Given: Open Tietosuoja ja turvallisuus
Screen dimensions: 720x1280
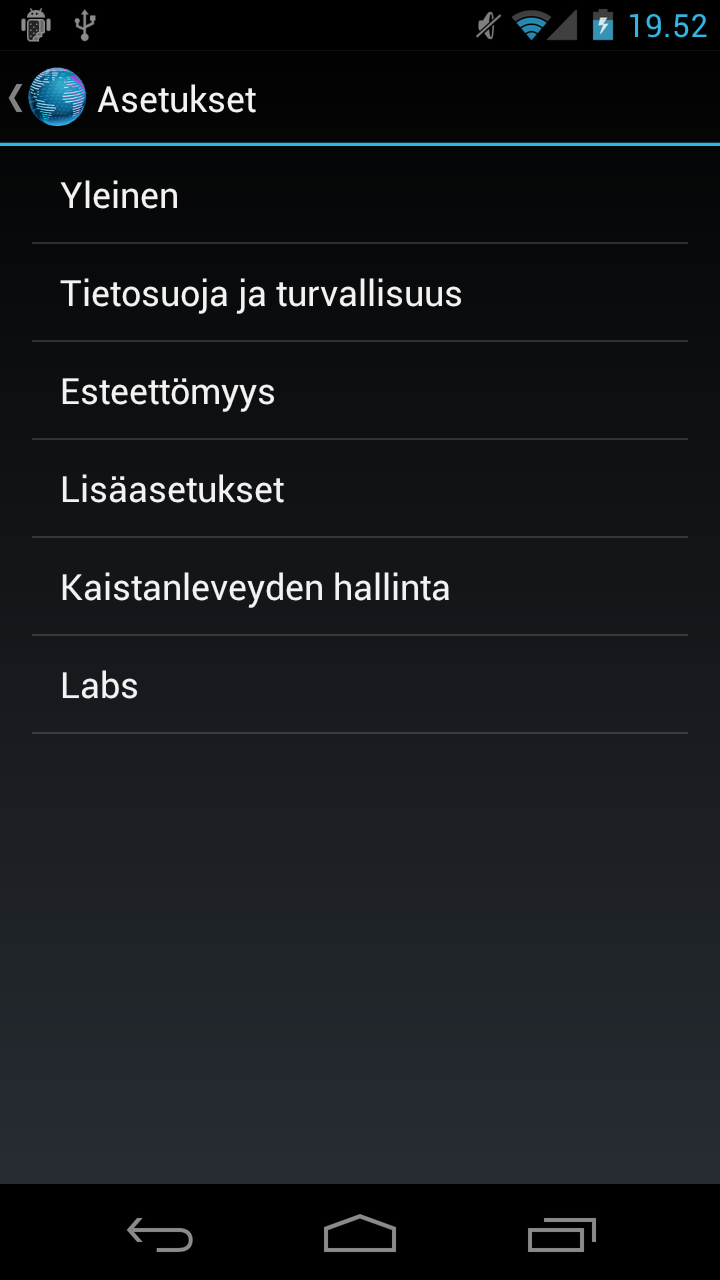Looking at the screenshot, I should pos(360,293).
